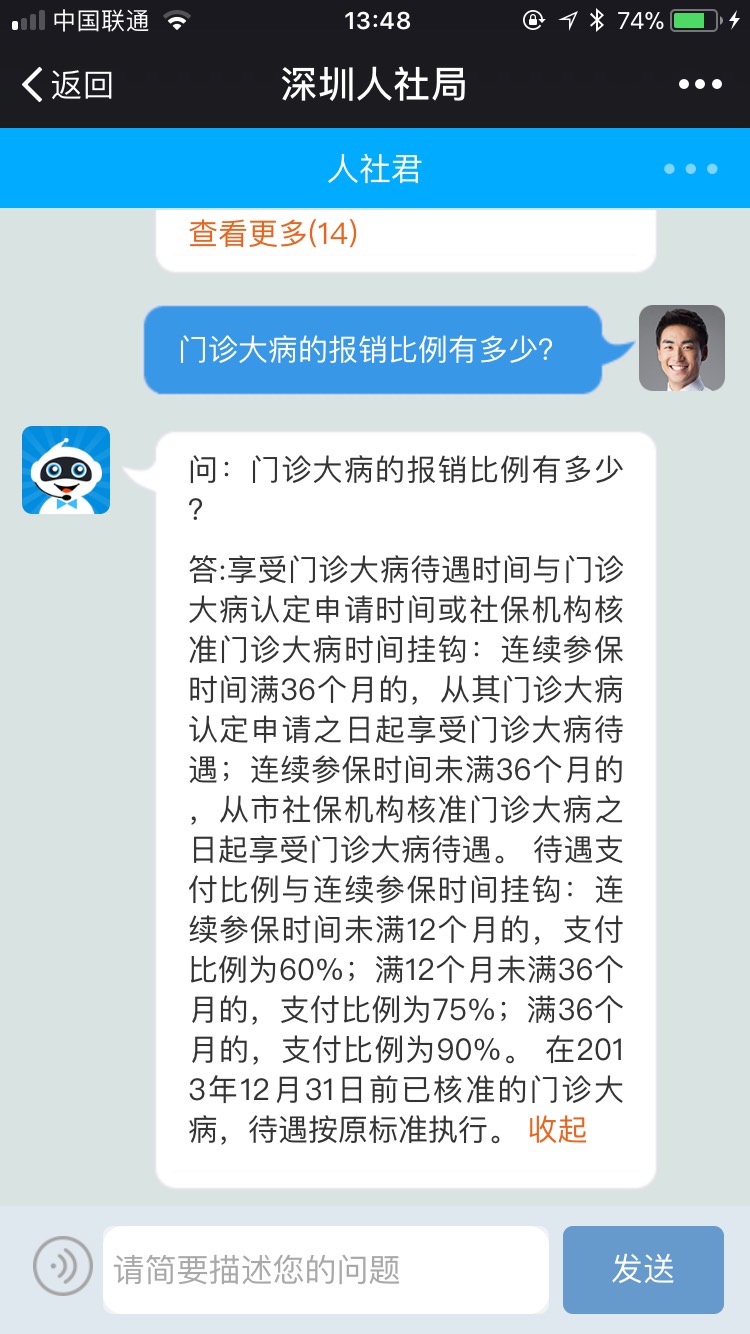Open the three-dot overflow menu in the title bar
The height and width of the screenshot is (1334, 750).
coord(699,85)
